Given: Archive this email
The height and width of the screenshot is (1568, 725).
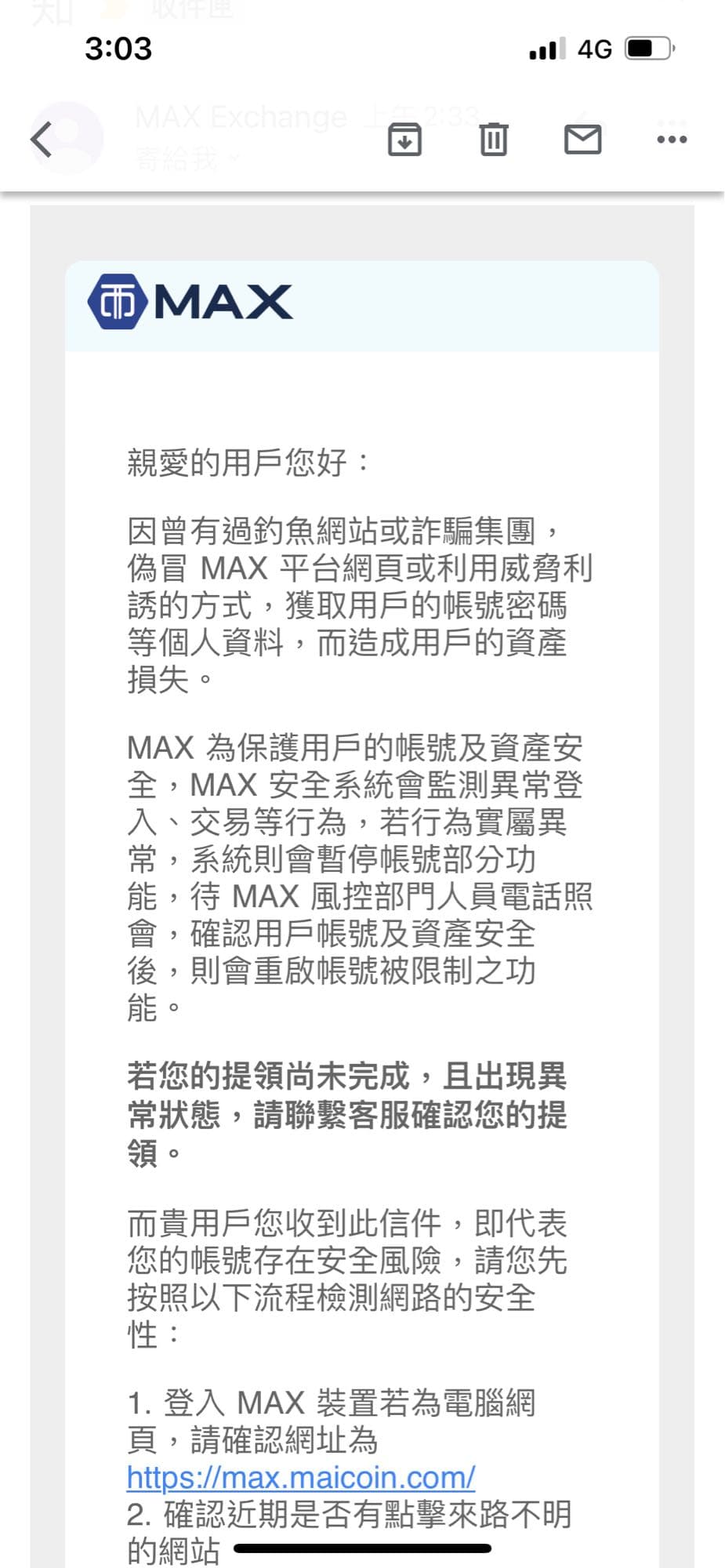Looking at the screenshot, I should pos(404,140).
